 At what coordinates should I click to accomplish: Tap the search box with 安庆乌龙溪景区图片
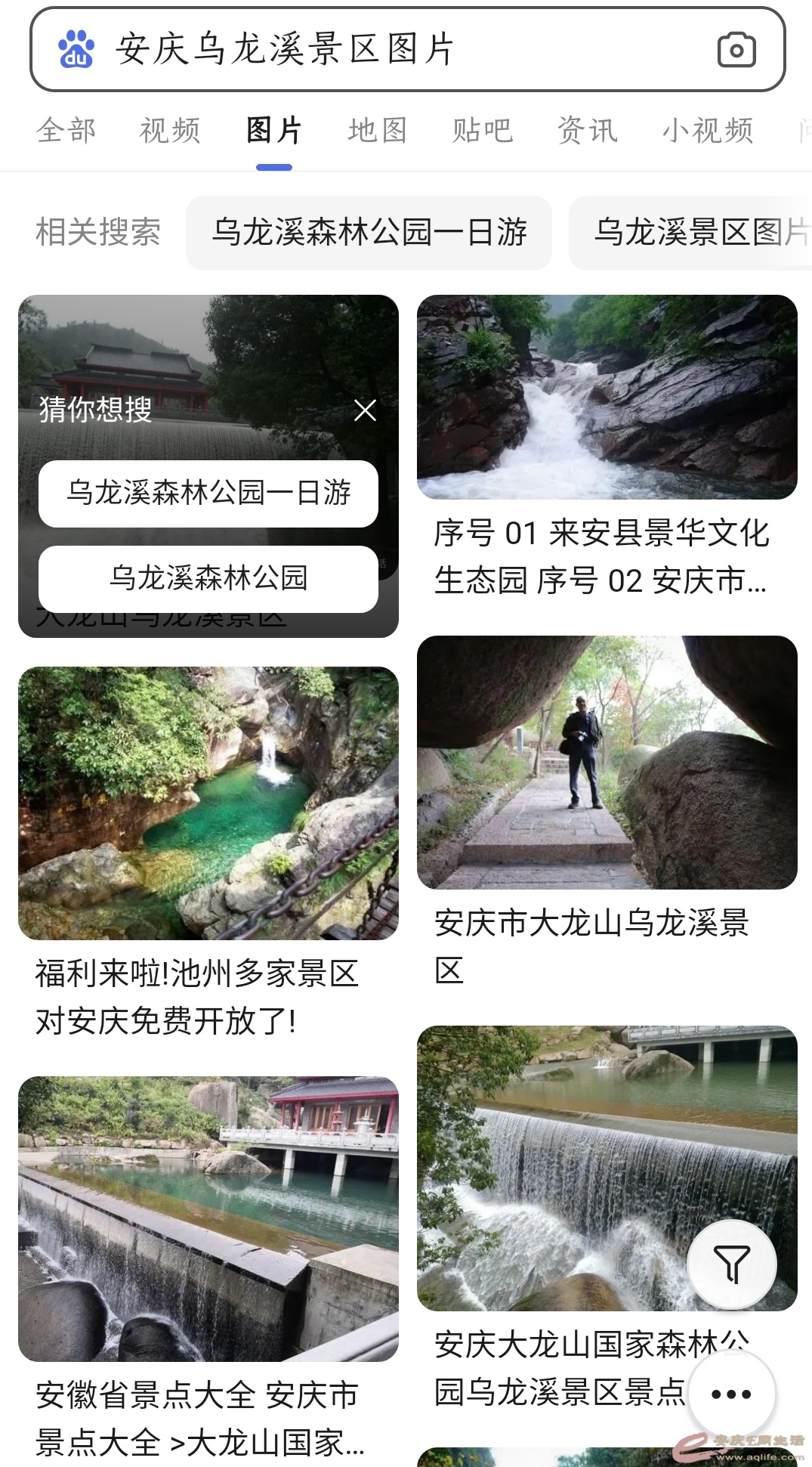click(378, 50)
